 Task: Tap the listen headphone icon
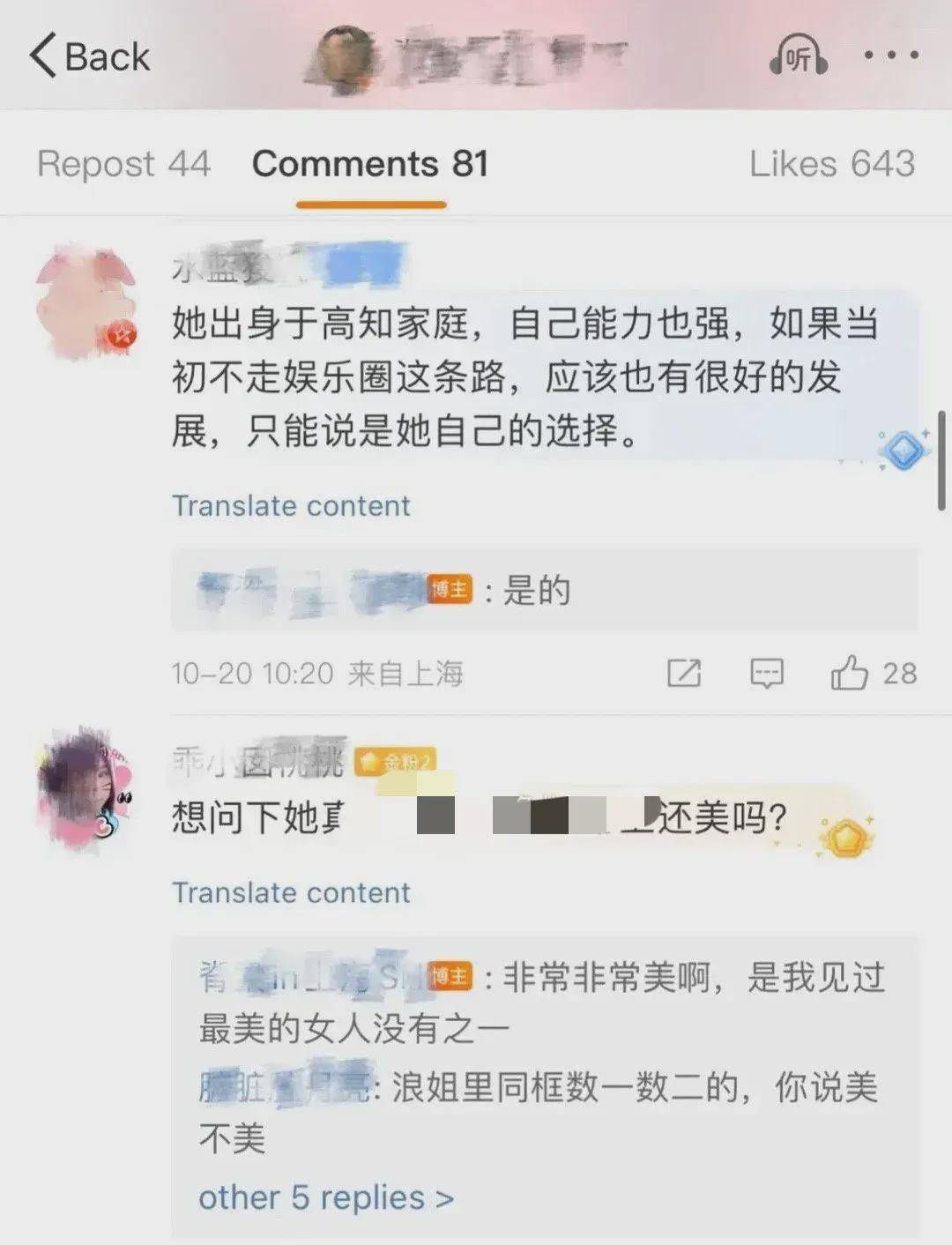[x=798, y=56]
